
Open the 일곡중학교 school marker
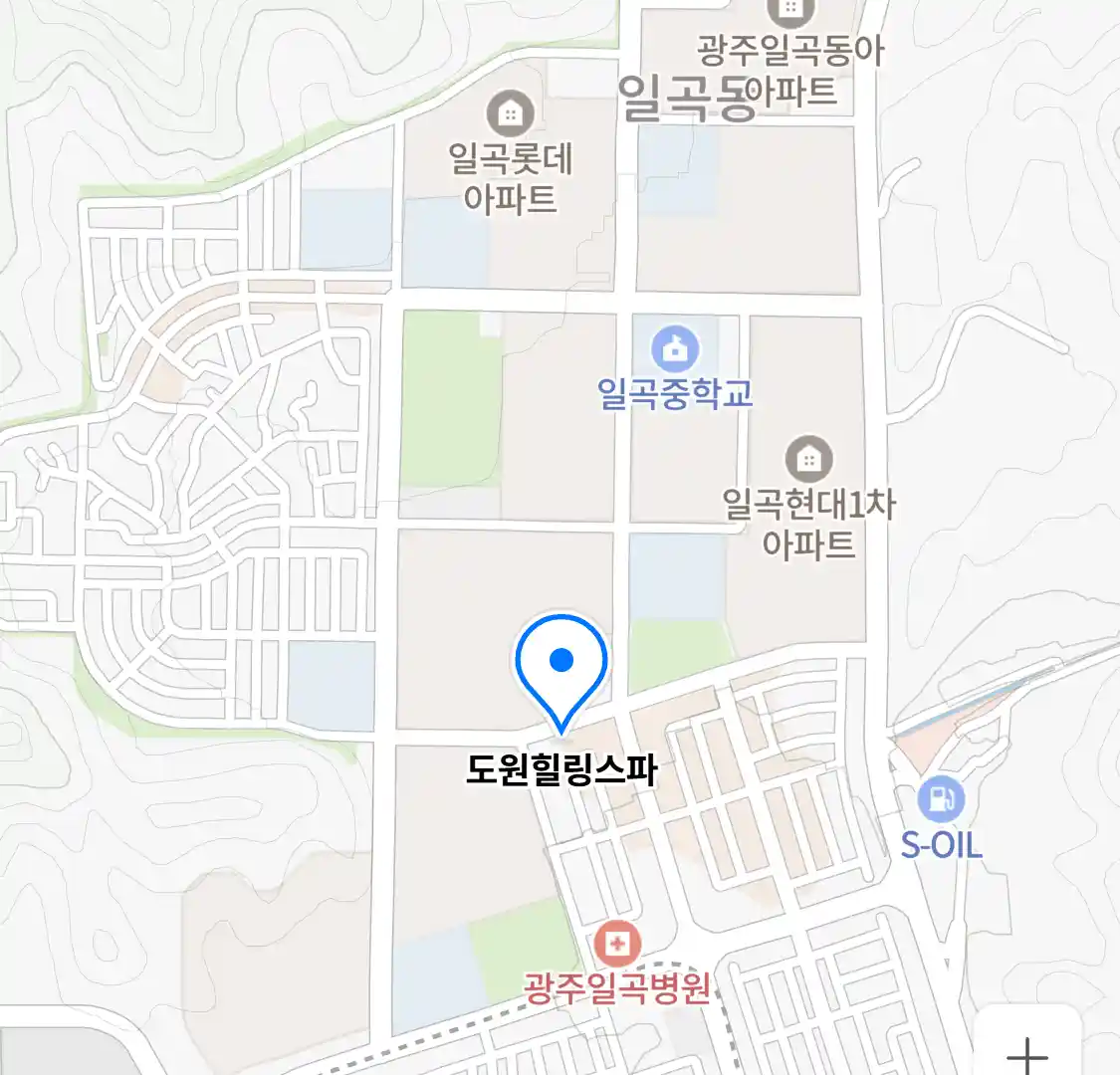675,349
